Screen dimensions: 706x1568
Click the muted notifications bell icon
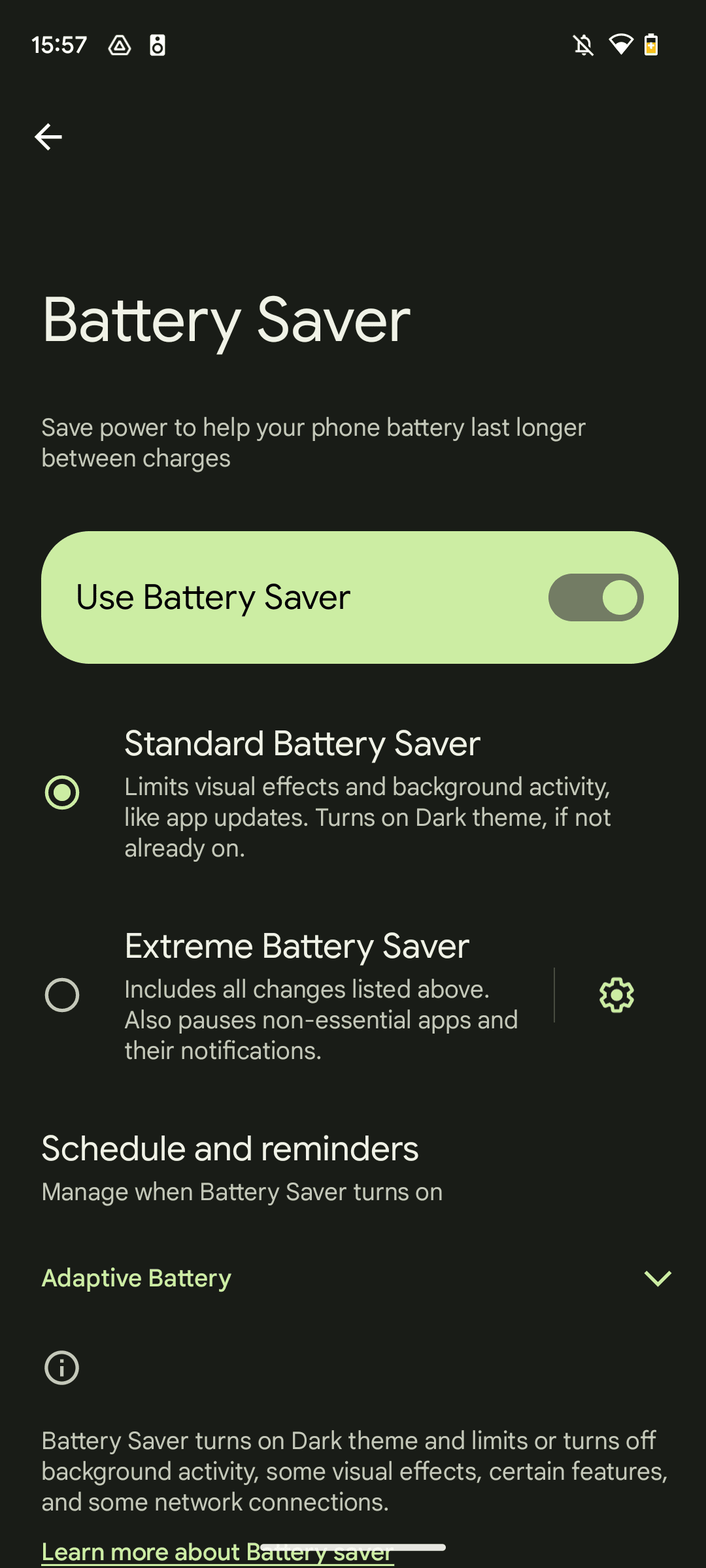(584, 44)
